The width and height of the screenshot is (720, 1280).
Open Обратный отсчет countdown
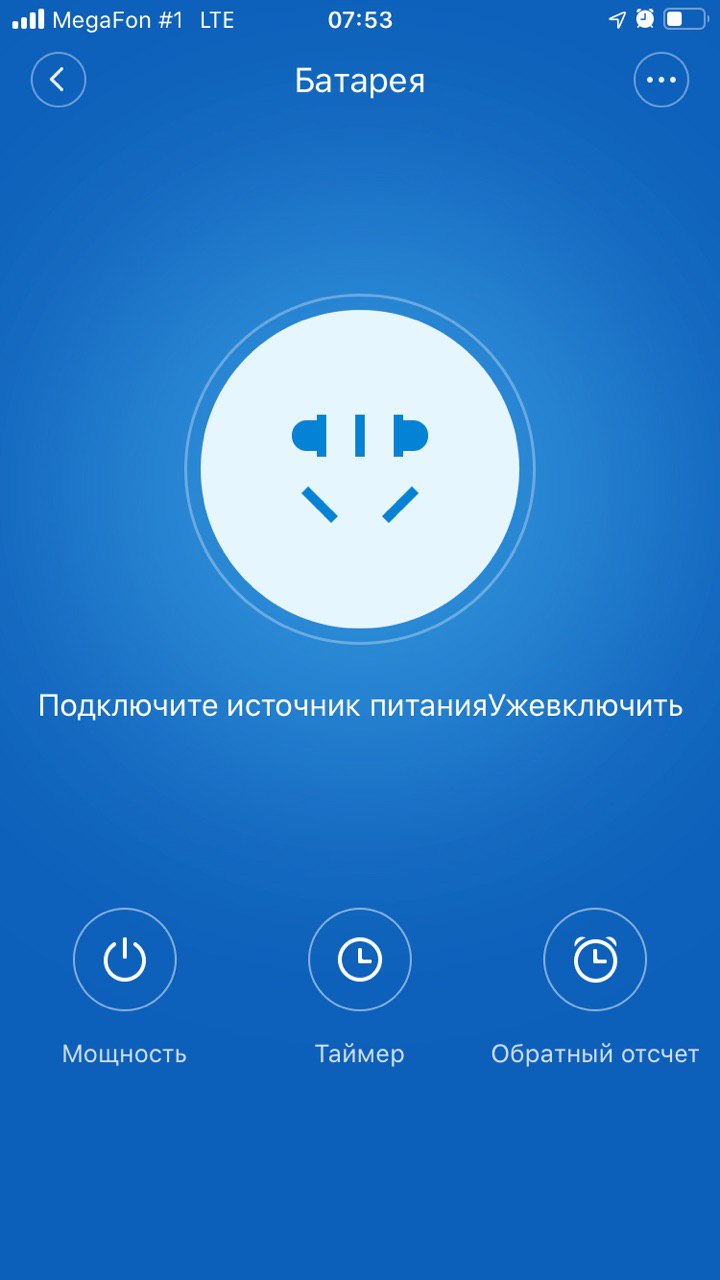pyautogui.click(x=595, y=960)
